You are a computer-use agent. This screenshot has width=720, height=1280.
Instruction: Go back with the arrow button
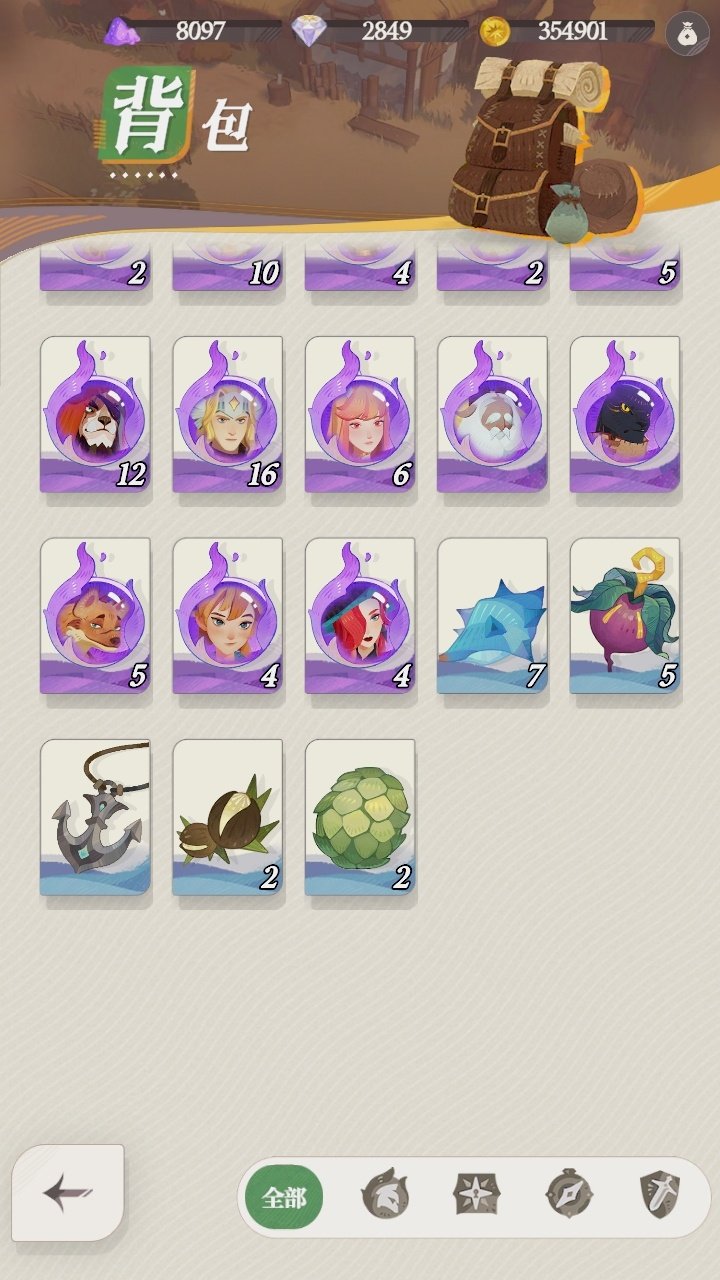click(x=68, y=1192)
